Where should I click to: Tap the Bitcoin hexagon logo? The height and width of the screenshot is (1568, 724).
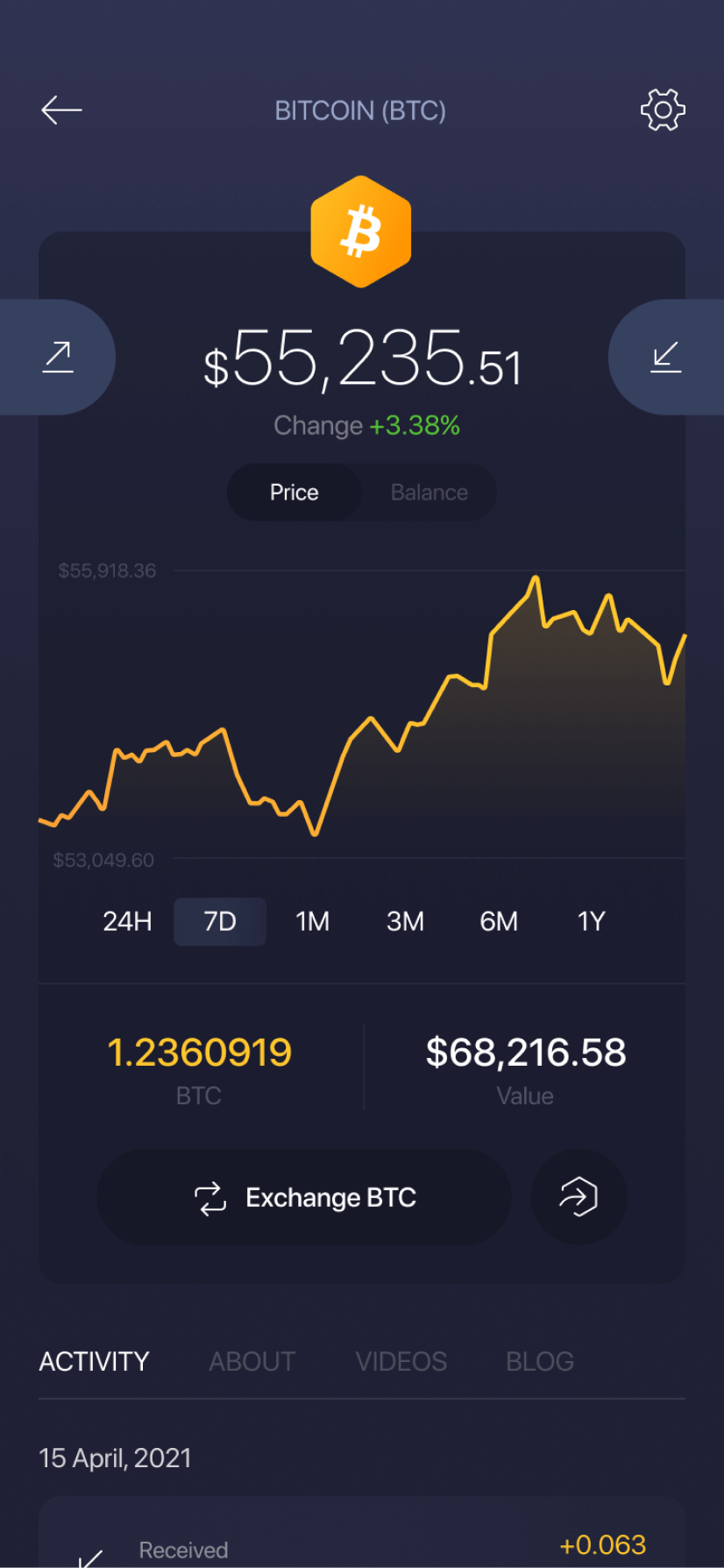pos(361,230)
